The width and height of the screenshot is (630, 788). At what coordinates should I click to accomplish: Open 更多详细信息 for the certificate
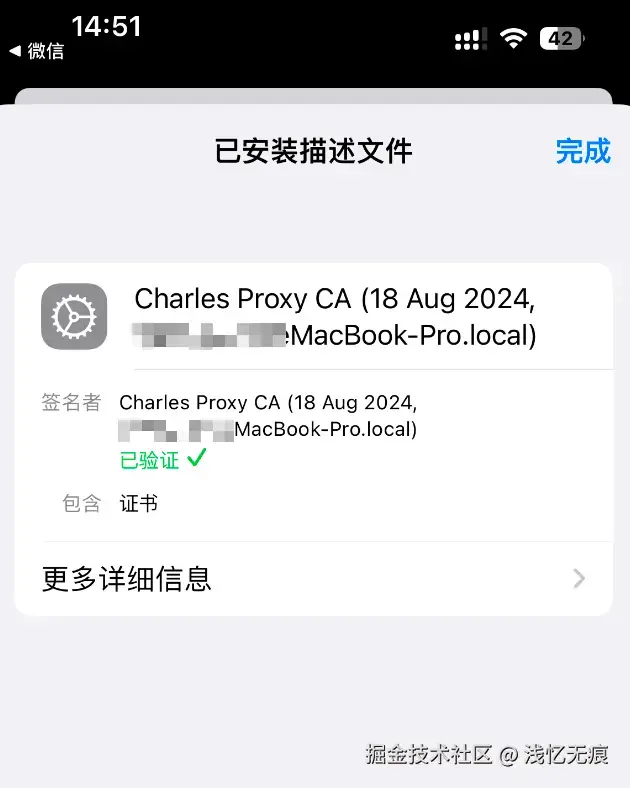click(313, 578)
